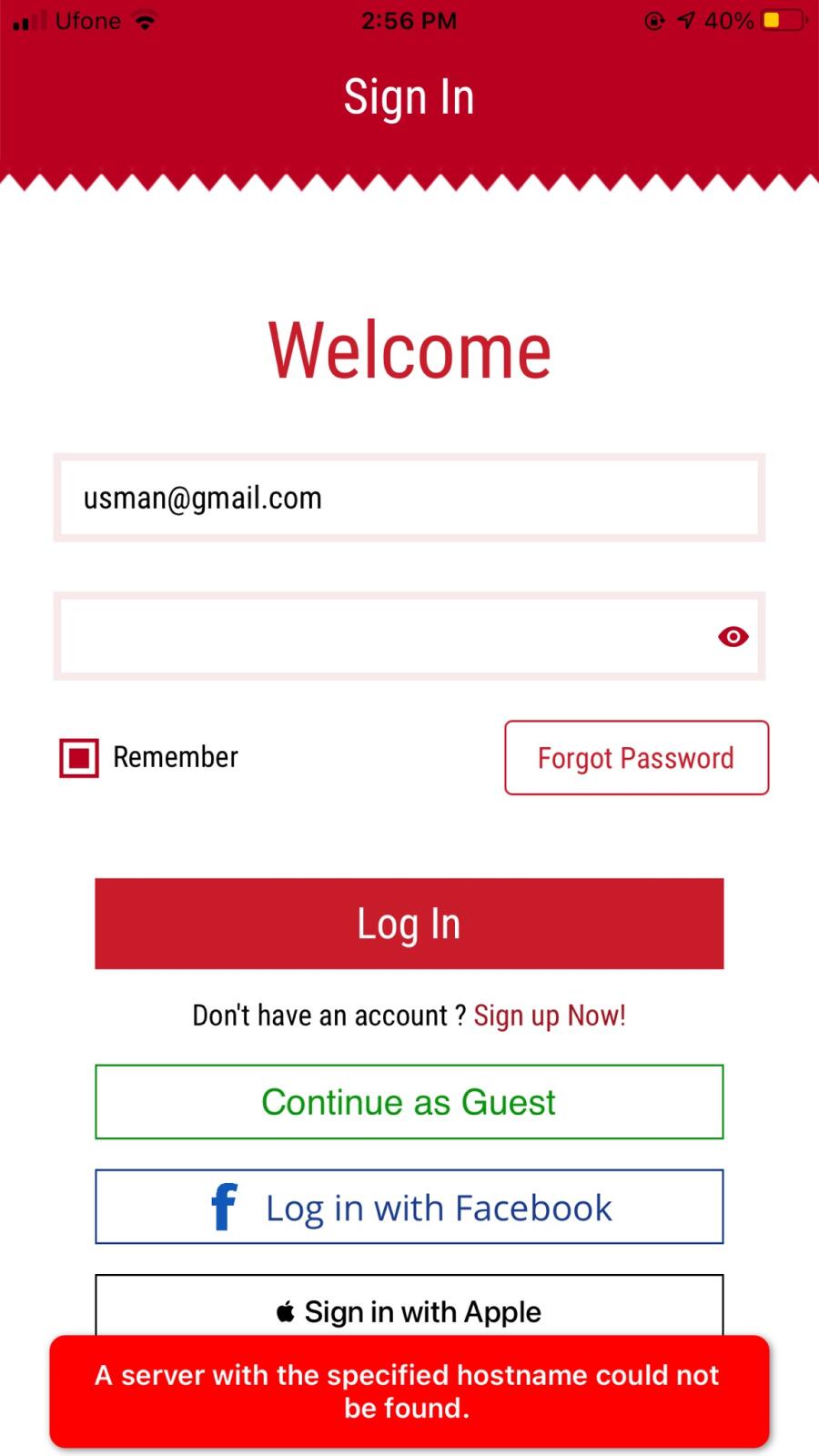Log in with Facebook
The image size is (819, 1456).
tap(409, 1207)
